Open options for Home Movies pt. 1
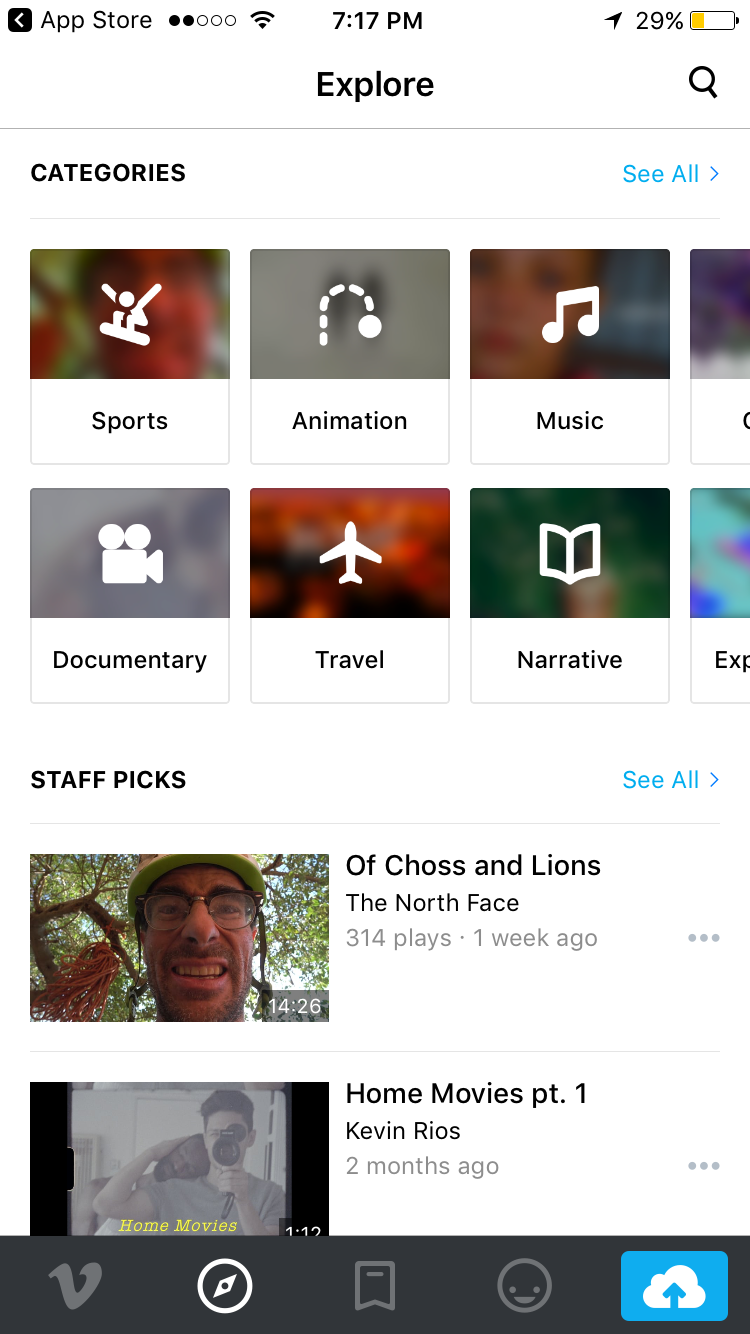 [x=703, y=1166]
